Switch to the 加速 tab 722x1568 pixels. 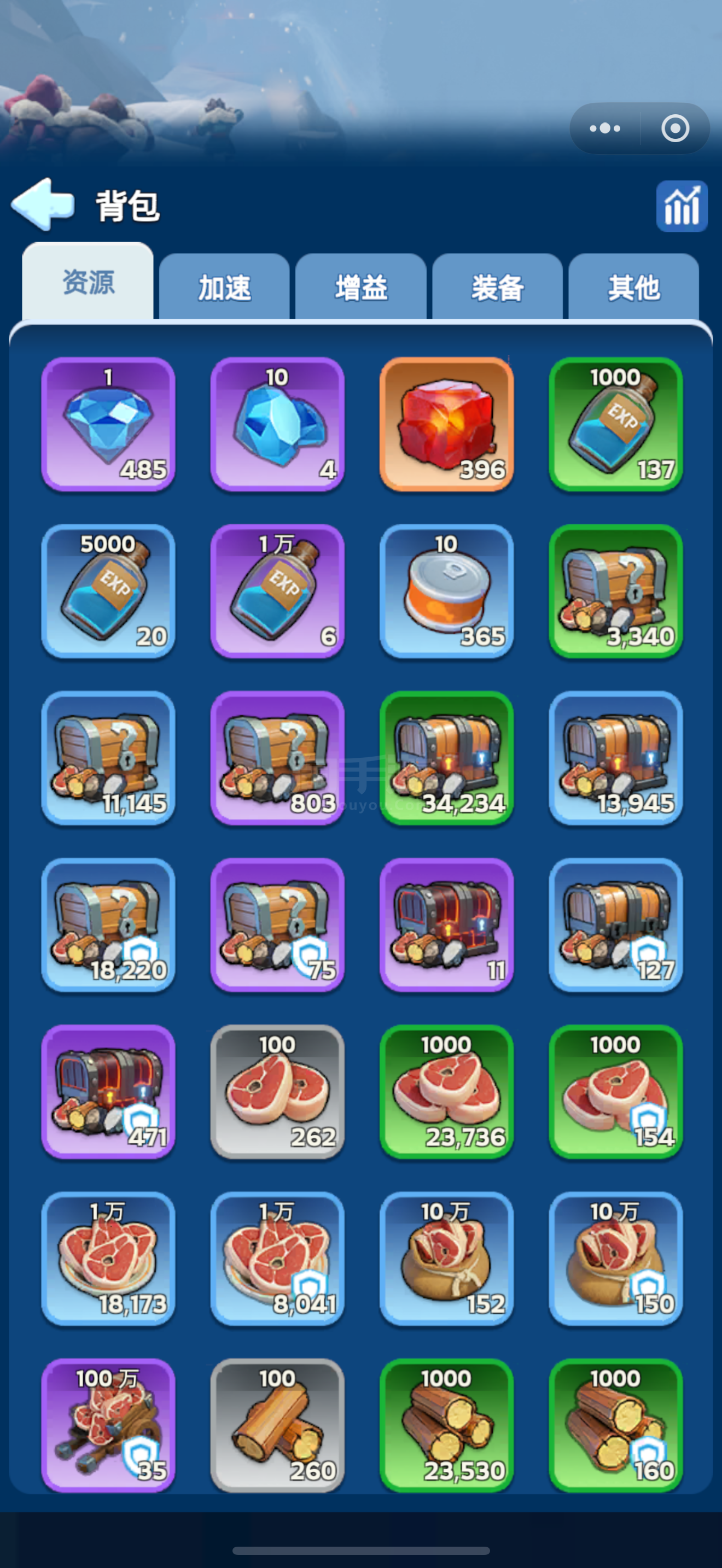pos(224,288)
